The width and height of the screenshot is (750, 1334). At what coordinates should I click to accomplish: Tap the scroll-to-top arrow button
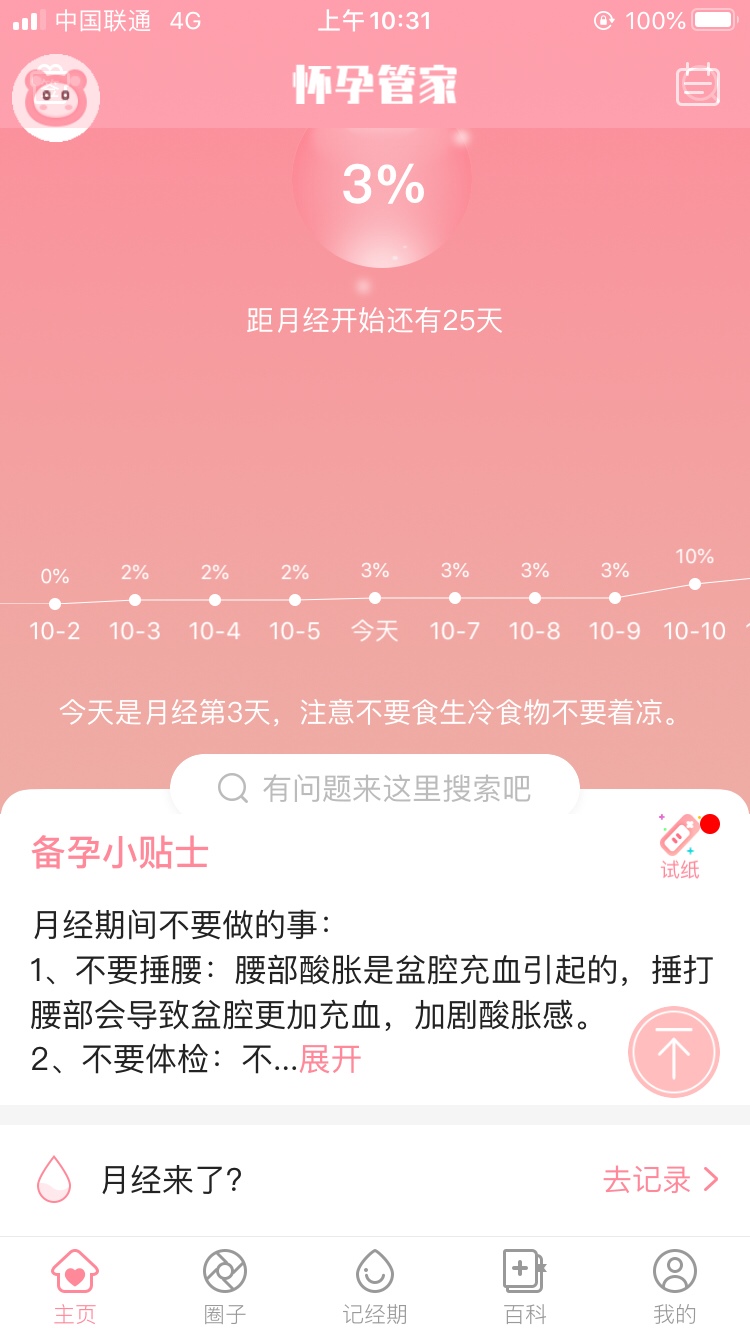pyautogui.click(x=673, y=1052)
